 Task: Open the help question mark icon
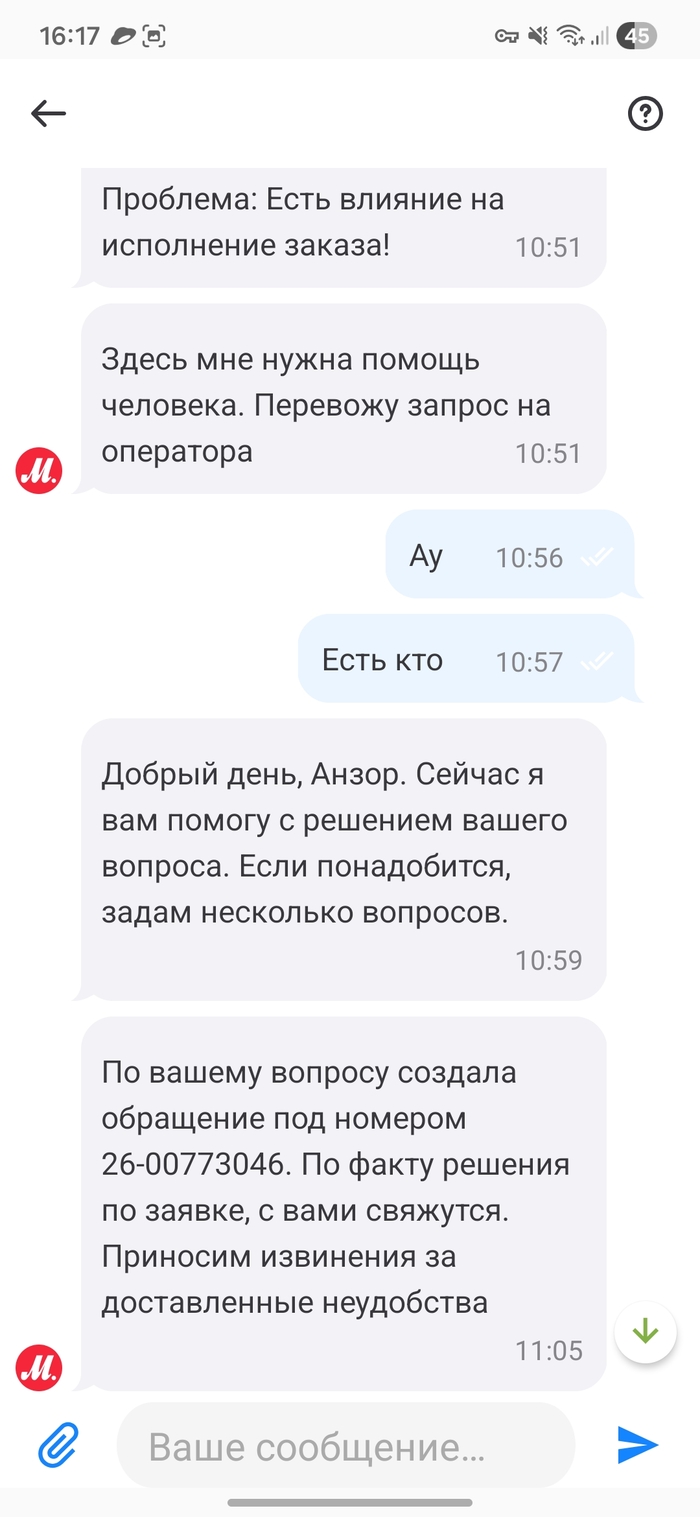tap(645, 114)
